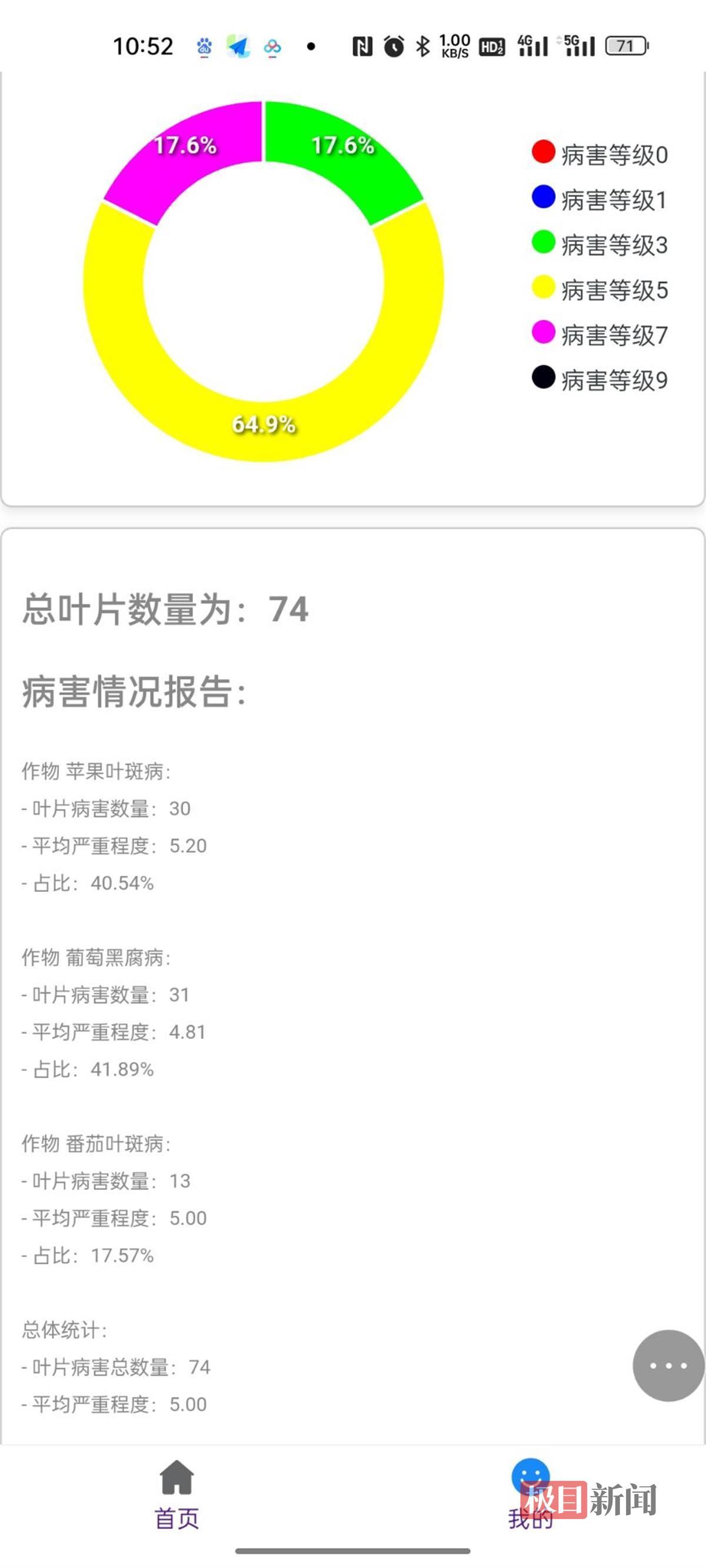Toggle 病害等级1 in the chart legend
Viewport: 706px width, 1568px height.
point(600,200)
